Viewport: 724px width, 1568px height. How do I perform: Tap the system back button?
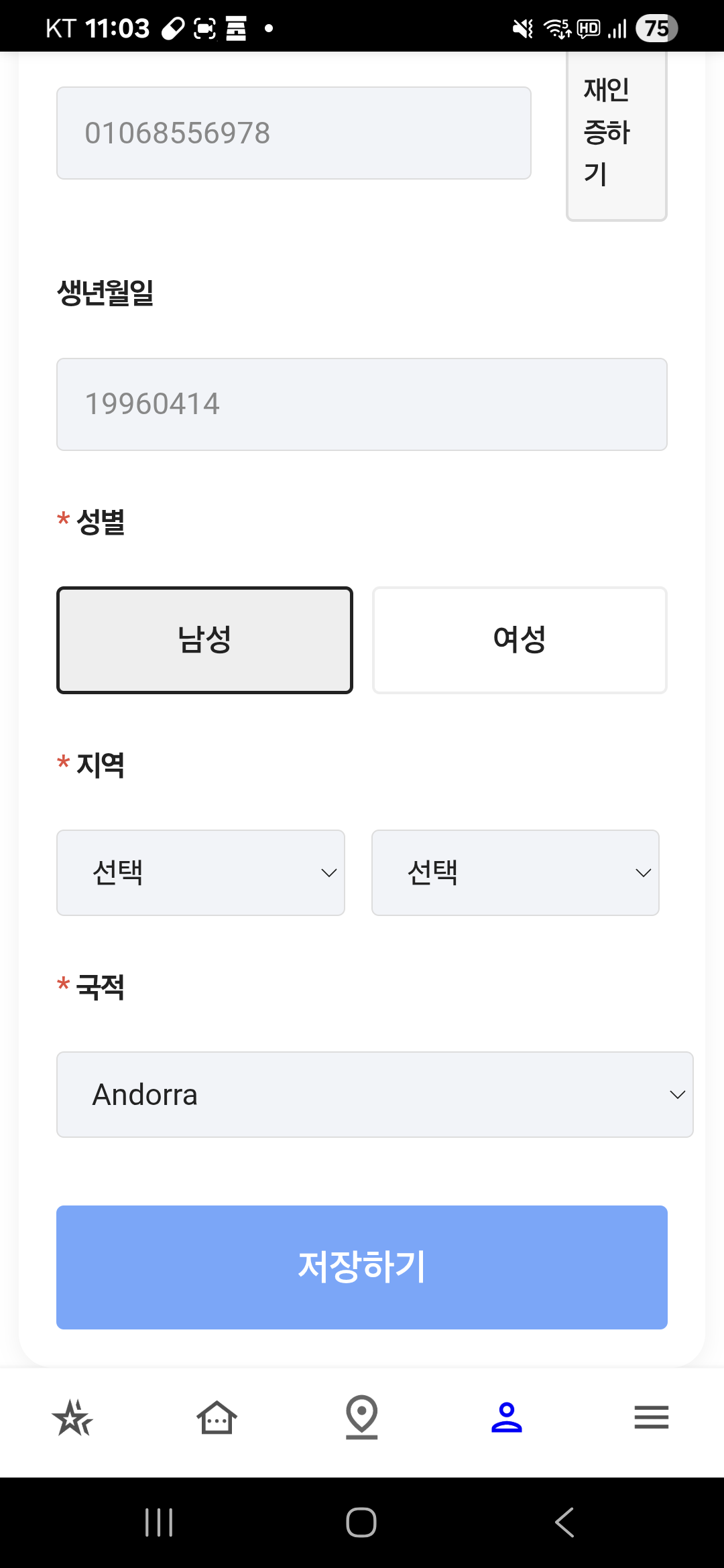click(564, 1522)
